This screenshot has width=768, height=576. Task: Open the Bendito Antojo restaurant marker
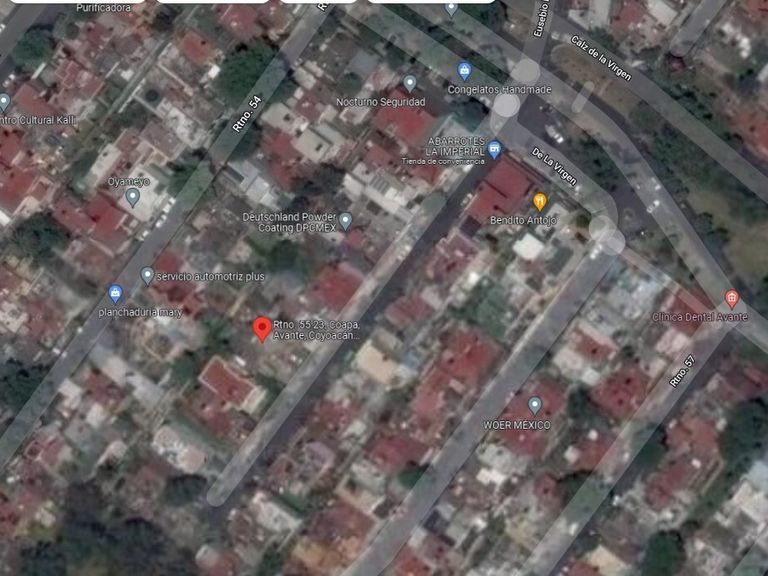[540, 201]
